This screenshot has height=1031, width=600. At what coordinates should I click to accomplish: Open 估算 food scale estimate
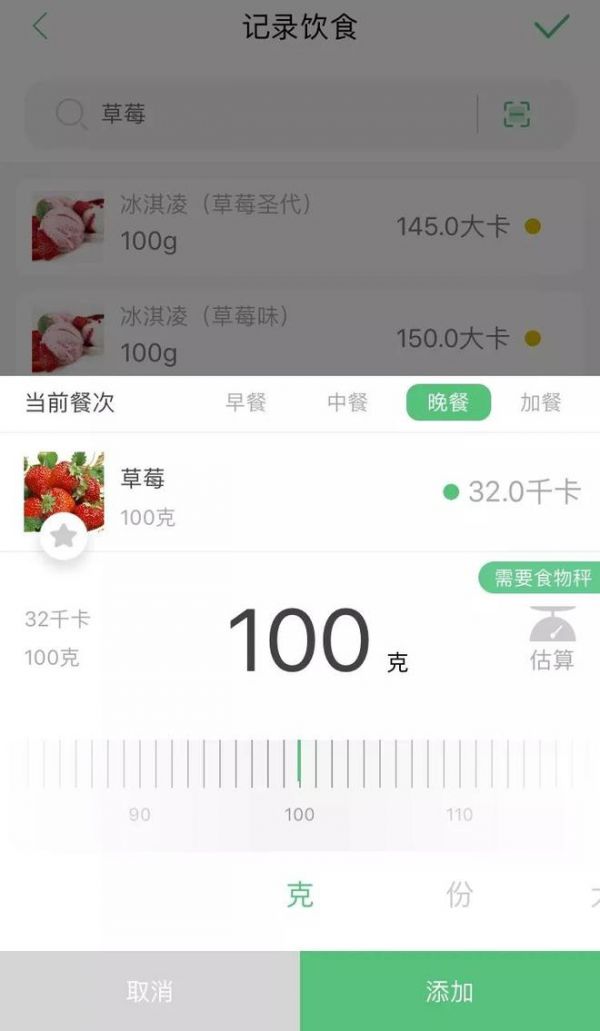[x=552, y=638]
